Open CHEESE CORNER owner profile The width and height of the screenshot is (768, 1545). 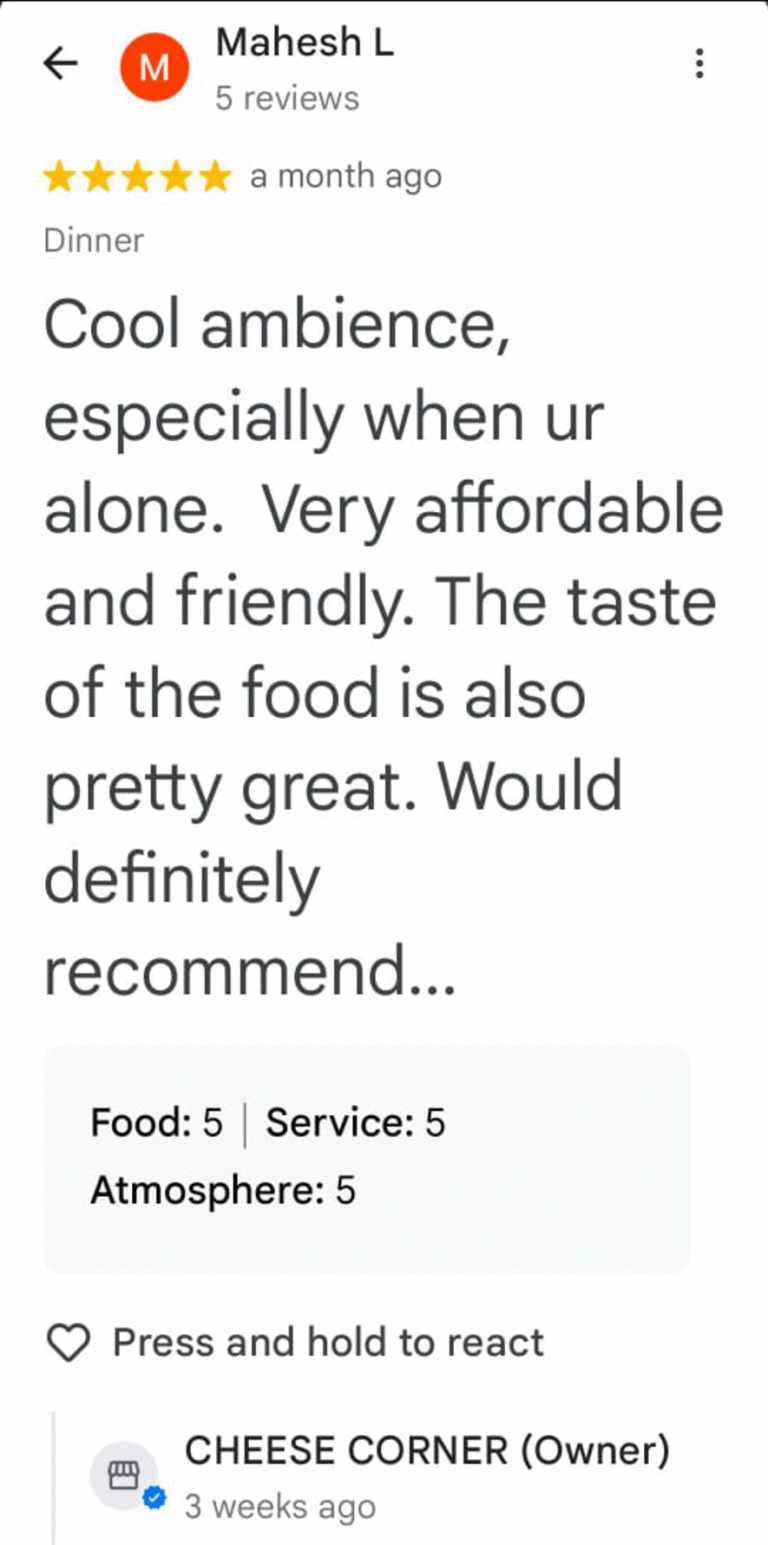[x=427, y=1450]
